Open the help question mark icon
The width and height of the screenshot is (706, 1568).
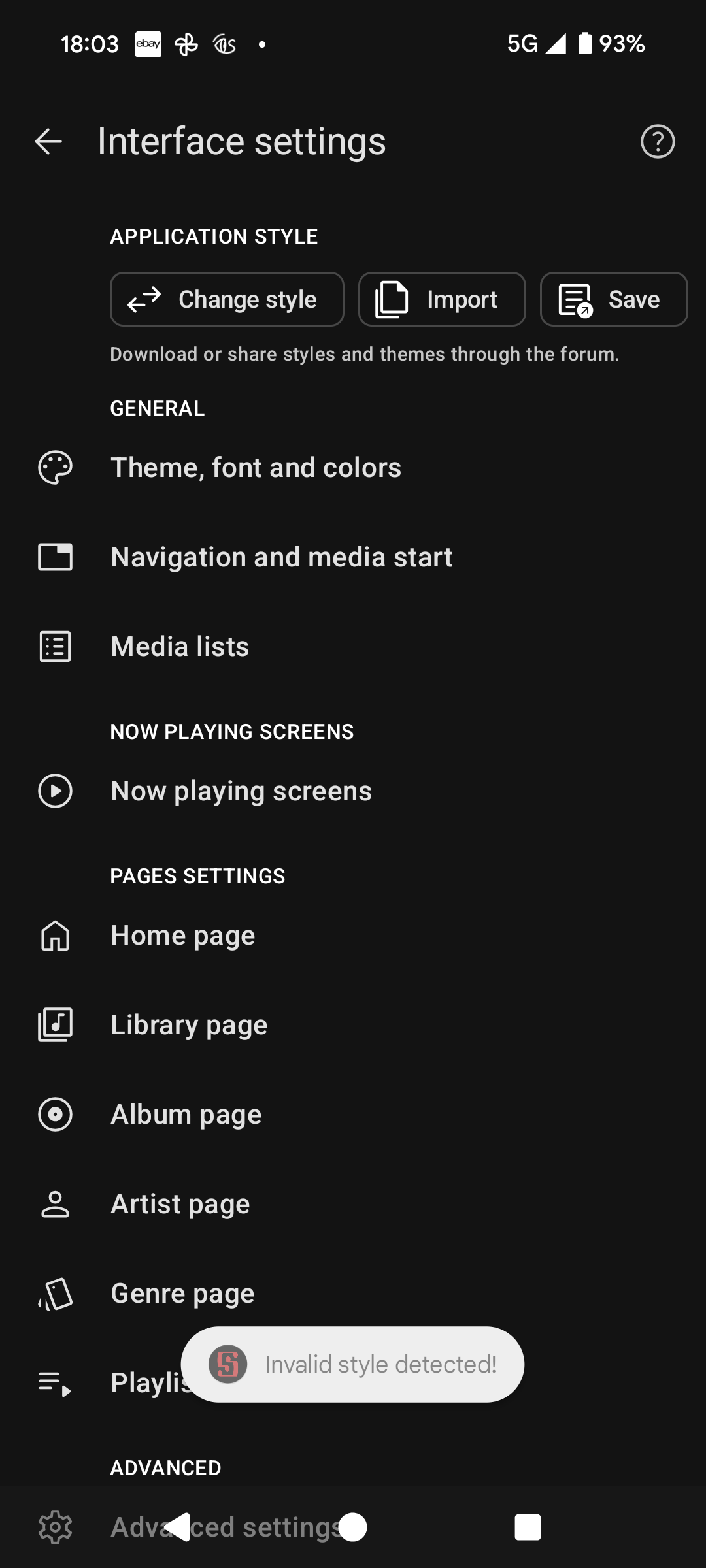click(658, 141)
